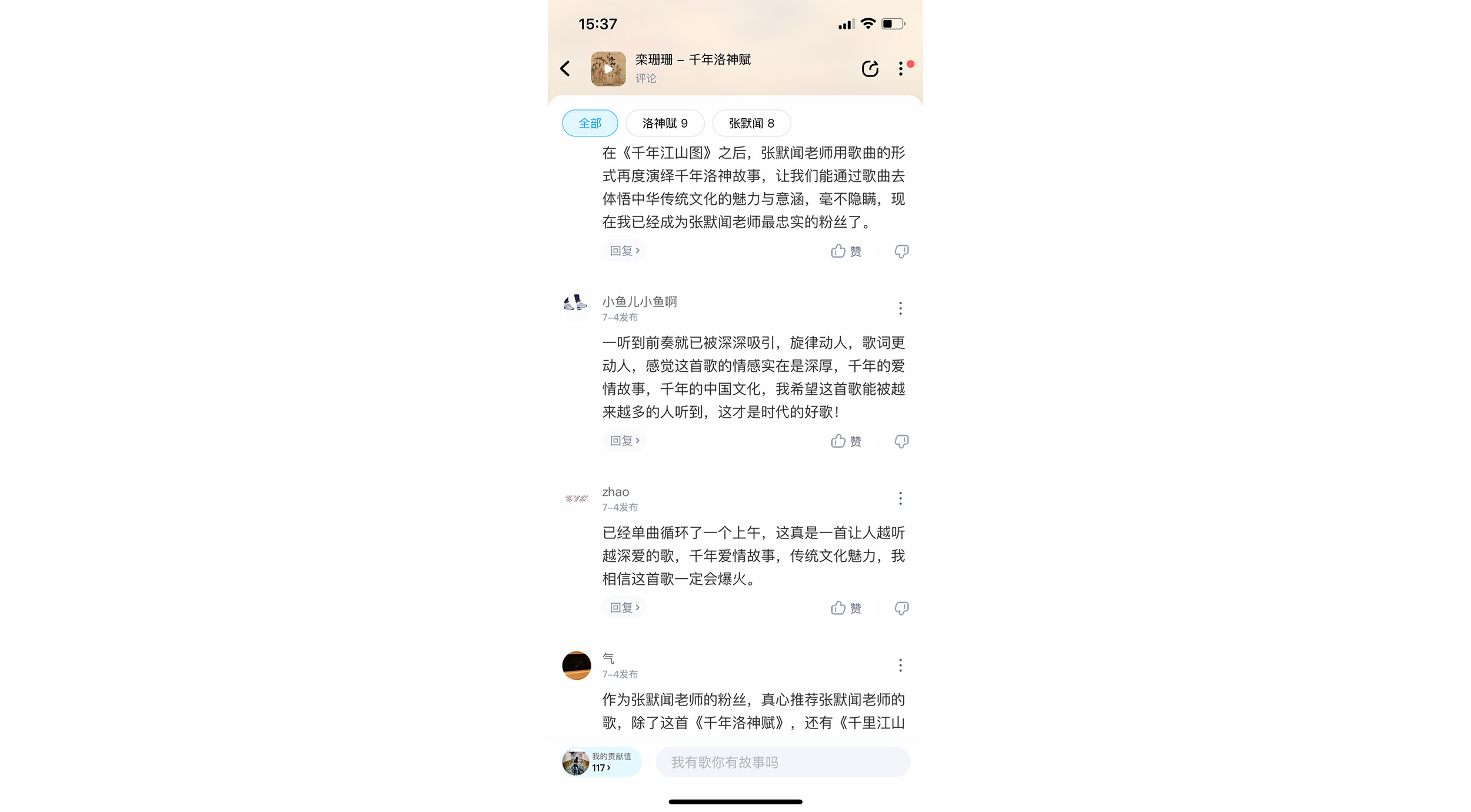Go back using the header arrow

(x=565, y=69)
